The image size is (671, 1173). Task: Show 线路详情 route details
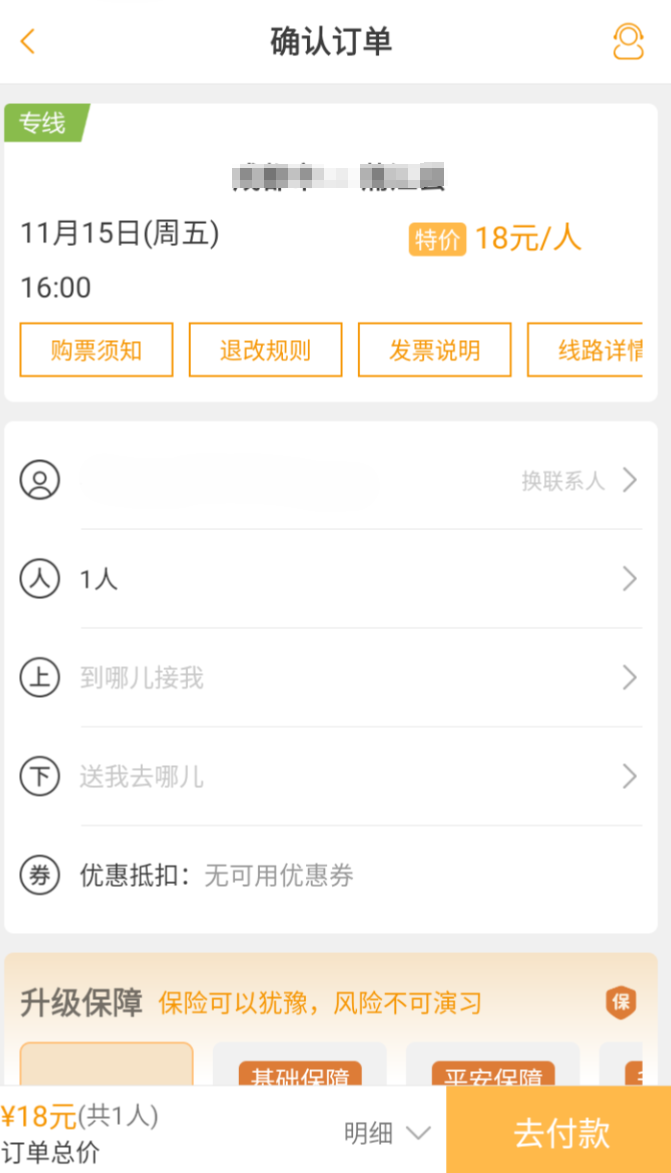590,350
